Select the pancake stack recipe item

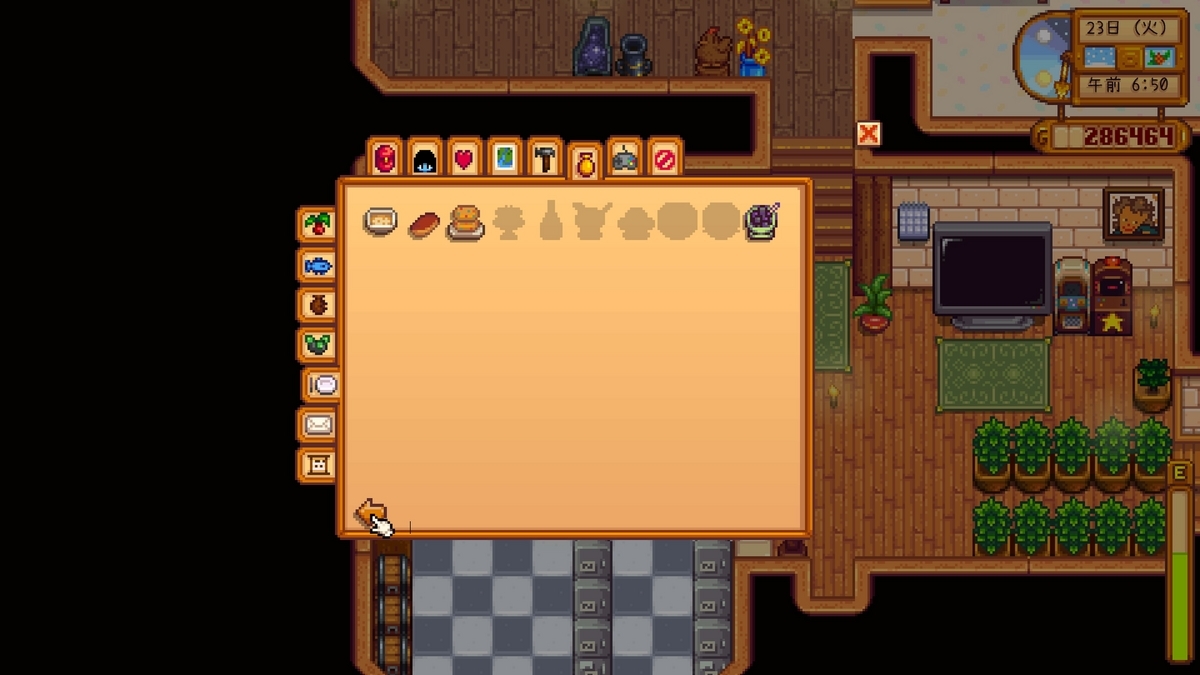click(x=465, y=222)
